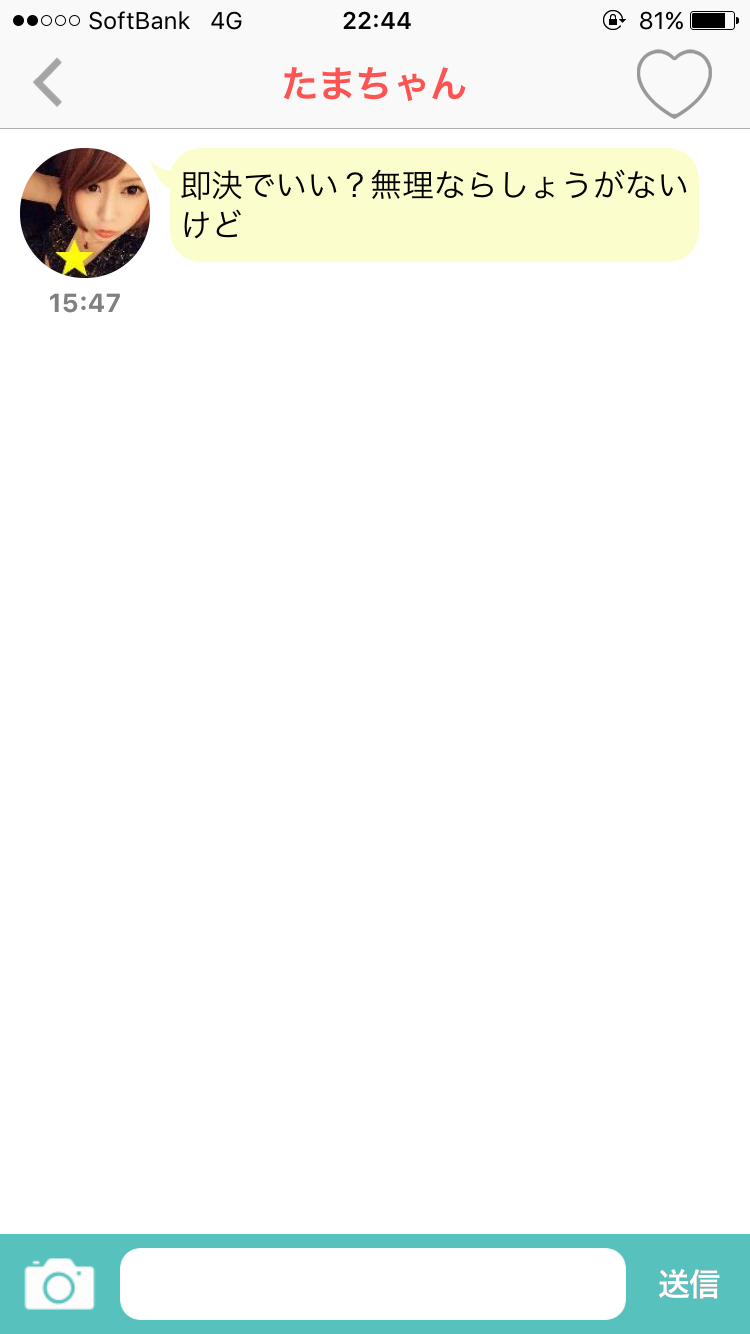Go back using the top-left arrow
Viewport: 750px width, 1334px height.
coord(47,83)
